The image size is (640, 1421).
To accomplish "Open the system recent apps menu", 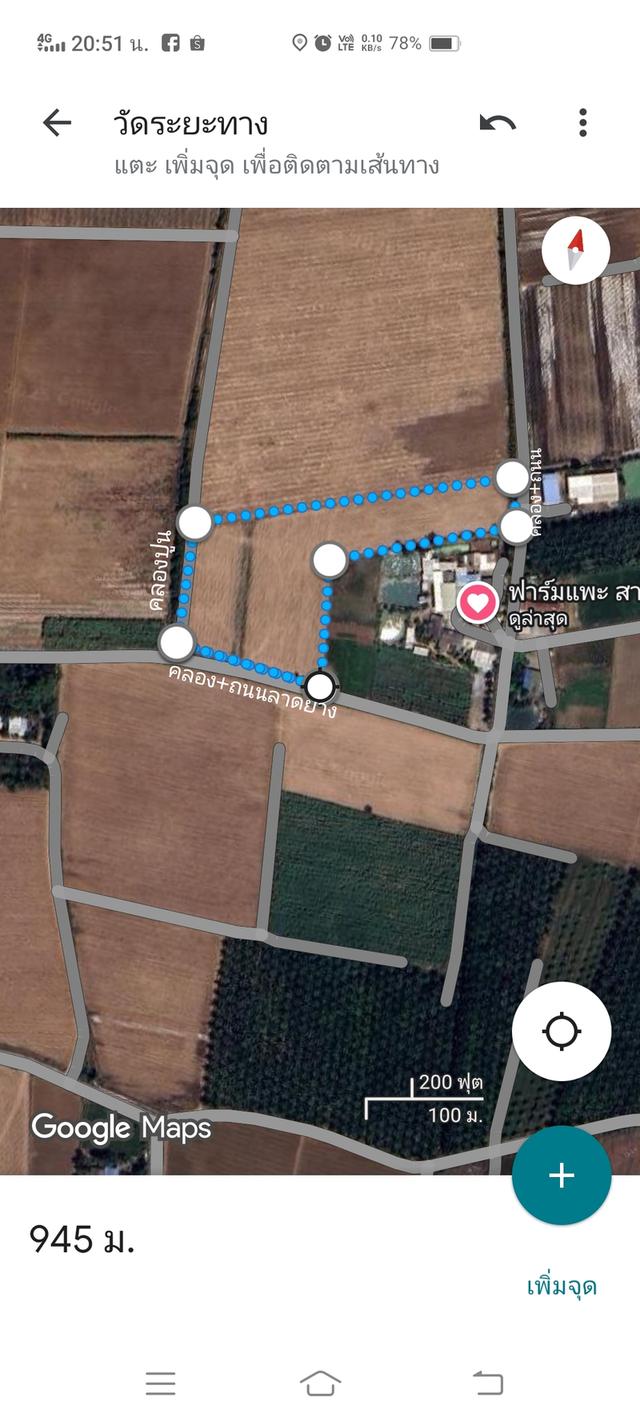I will coord(160,1383).
